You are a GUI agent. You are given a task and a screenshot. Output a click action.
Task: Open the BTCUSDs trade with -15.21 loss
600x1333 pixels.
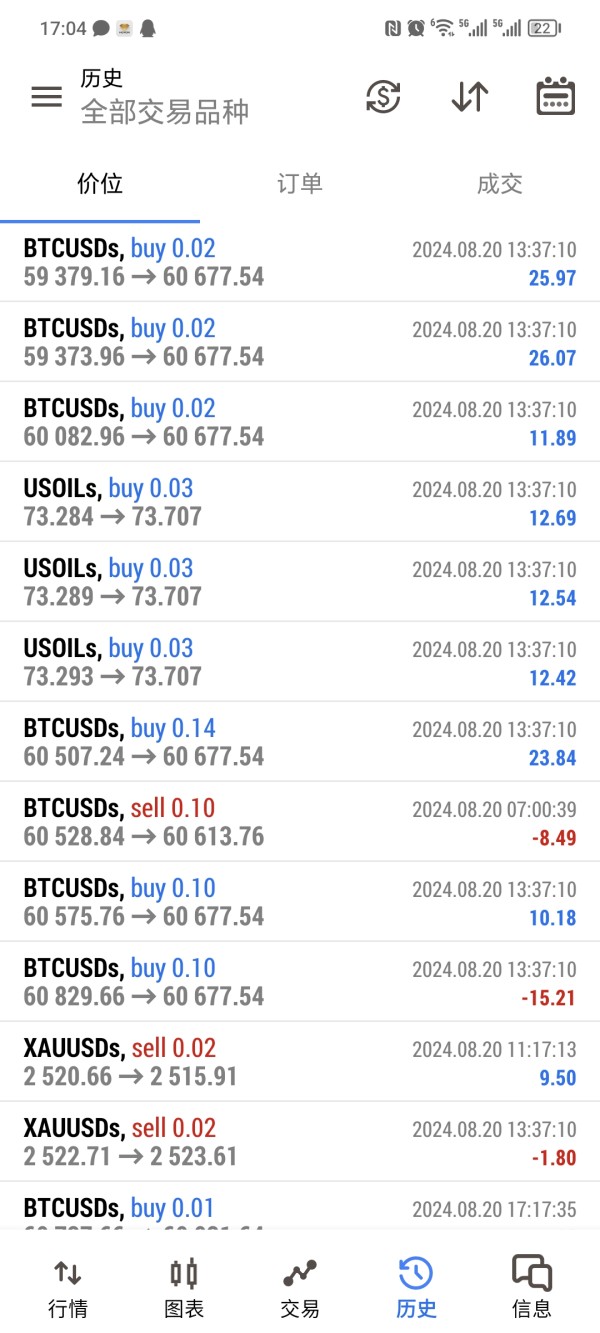[x=300, y=983]
